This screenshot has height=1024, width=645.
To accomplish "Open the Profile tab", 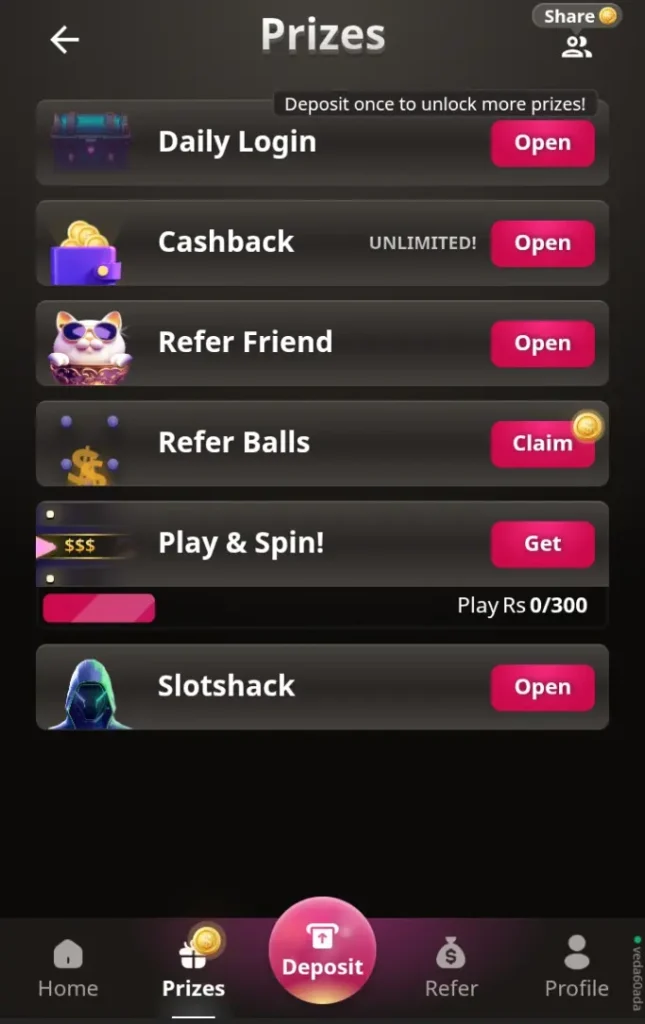I will [x=576, y=968].
